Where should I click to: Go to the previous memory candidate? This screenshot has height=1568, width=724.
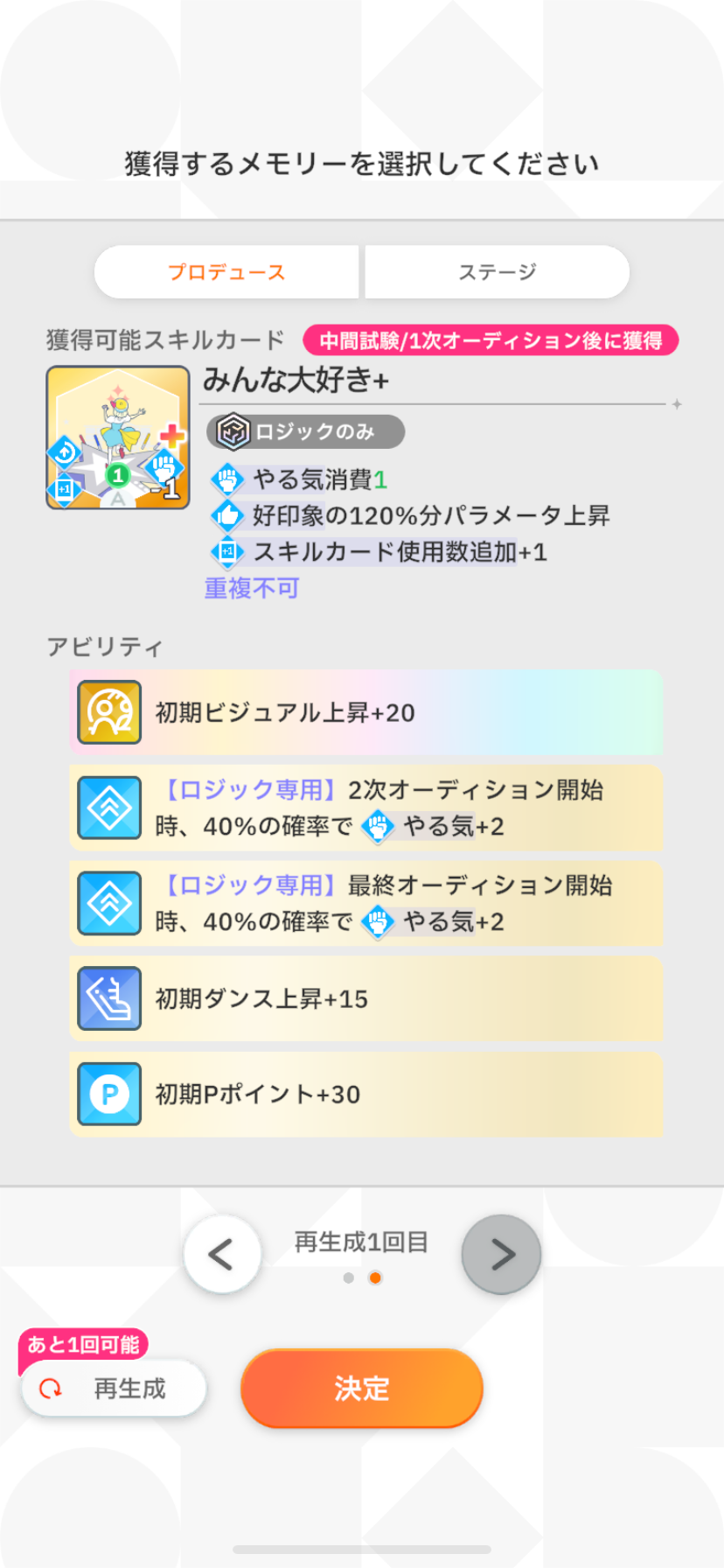(x=222, y=1255)
